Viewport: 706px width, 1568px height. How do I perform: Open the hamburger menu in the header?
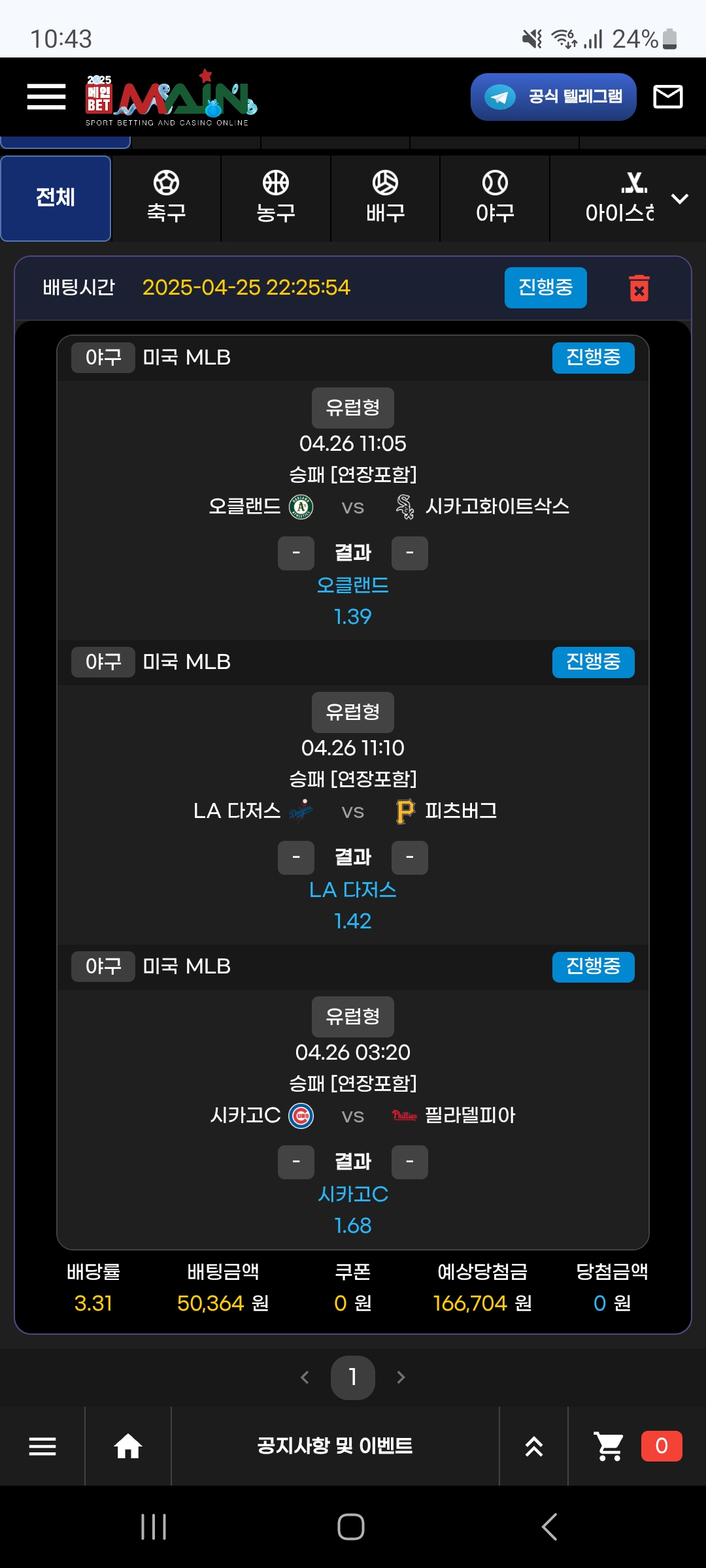46,97
